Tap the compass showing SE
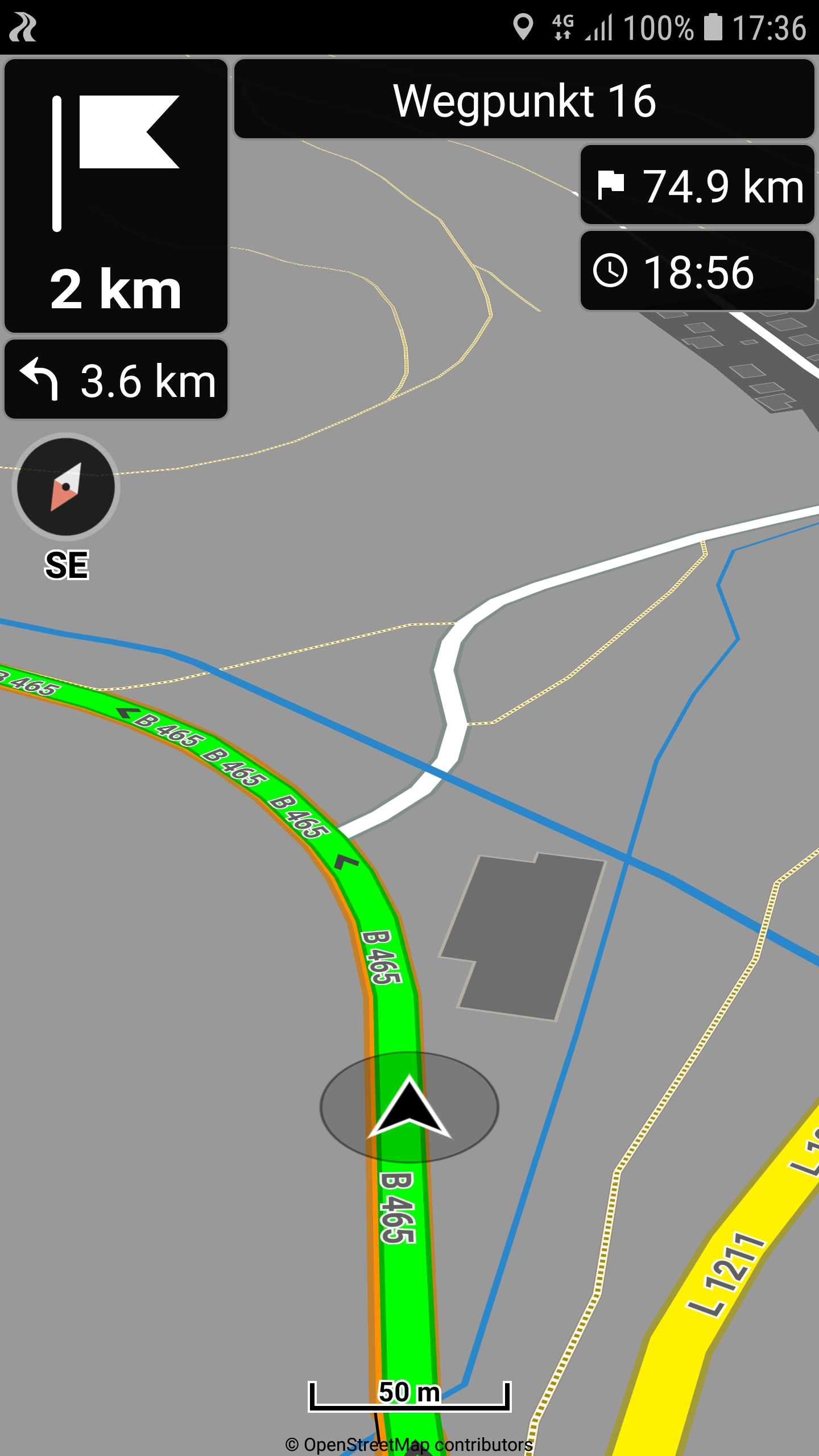The height and width of the screenshot is (1456, 819). click(66, 487)
